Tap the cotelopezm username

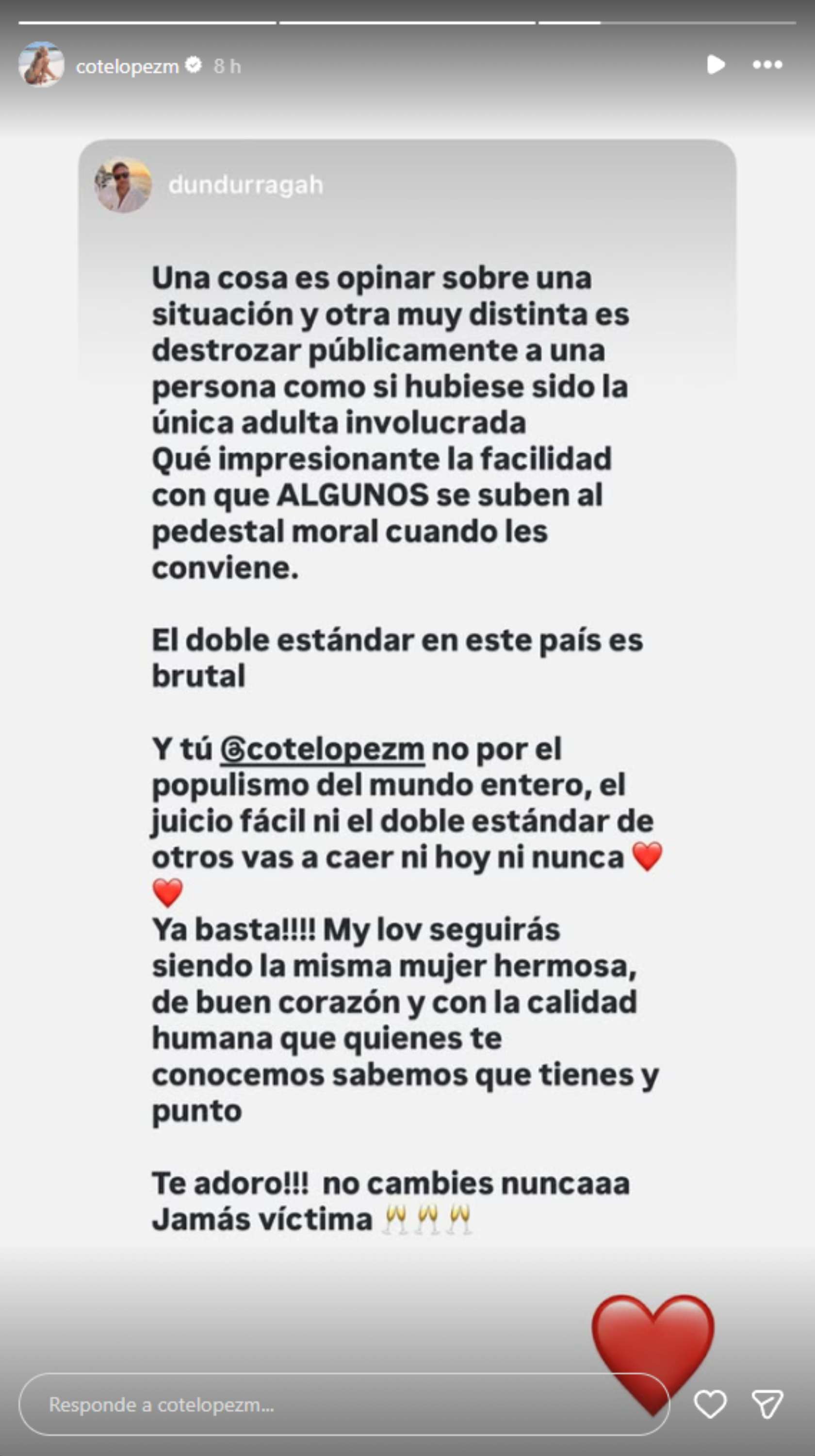coord(127,66)
